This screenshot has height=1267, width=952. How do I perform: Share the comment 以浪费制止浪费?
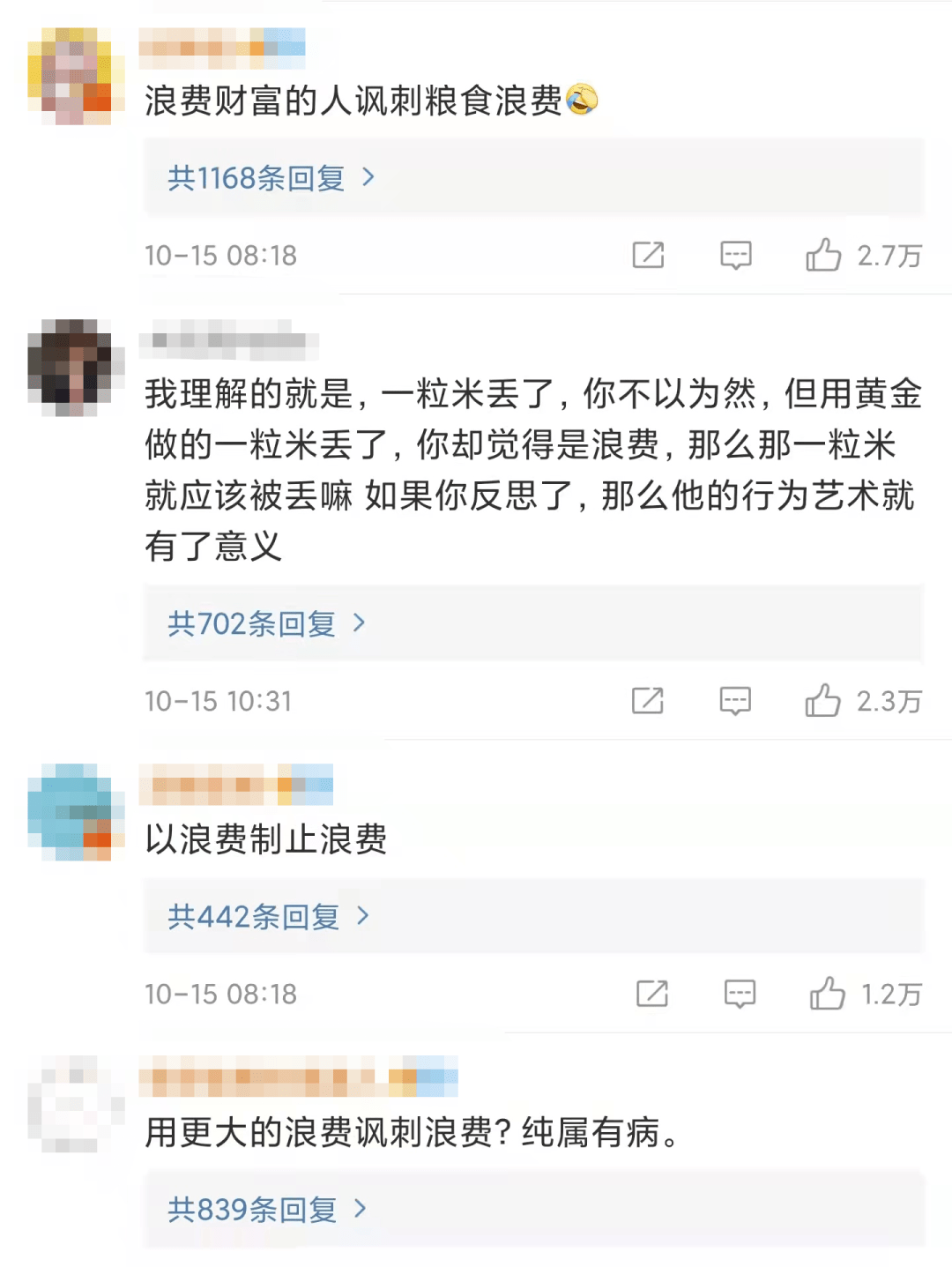click(x=651, y=994)
